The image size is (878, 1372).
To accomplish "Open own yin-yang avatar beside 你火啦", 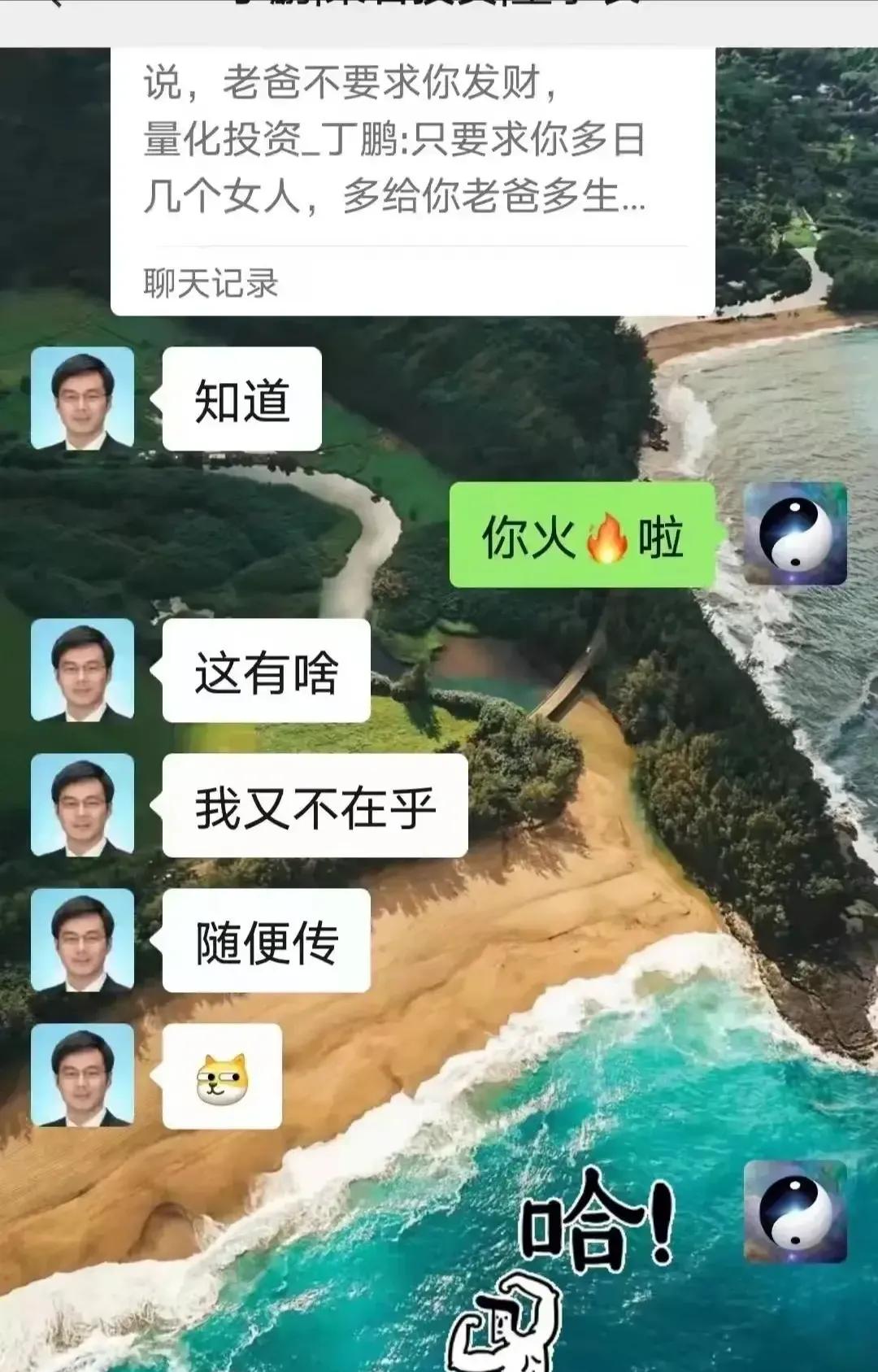I will (x=795, y=534).
